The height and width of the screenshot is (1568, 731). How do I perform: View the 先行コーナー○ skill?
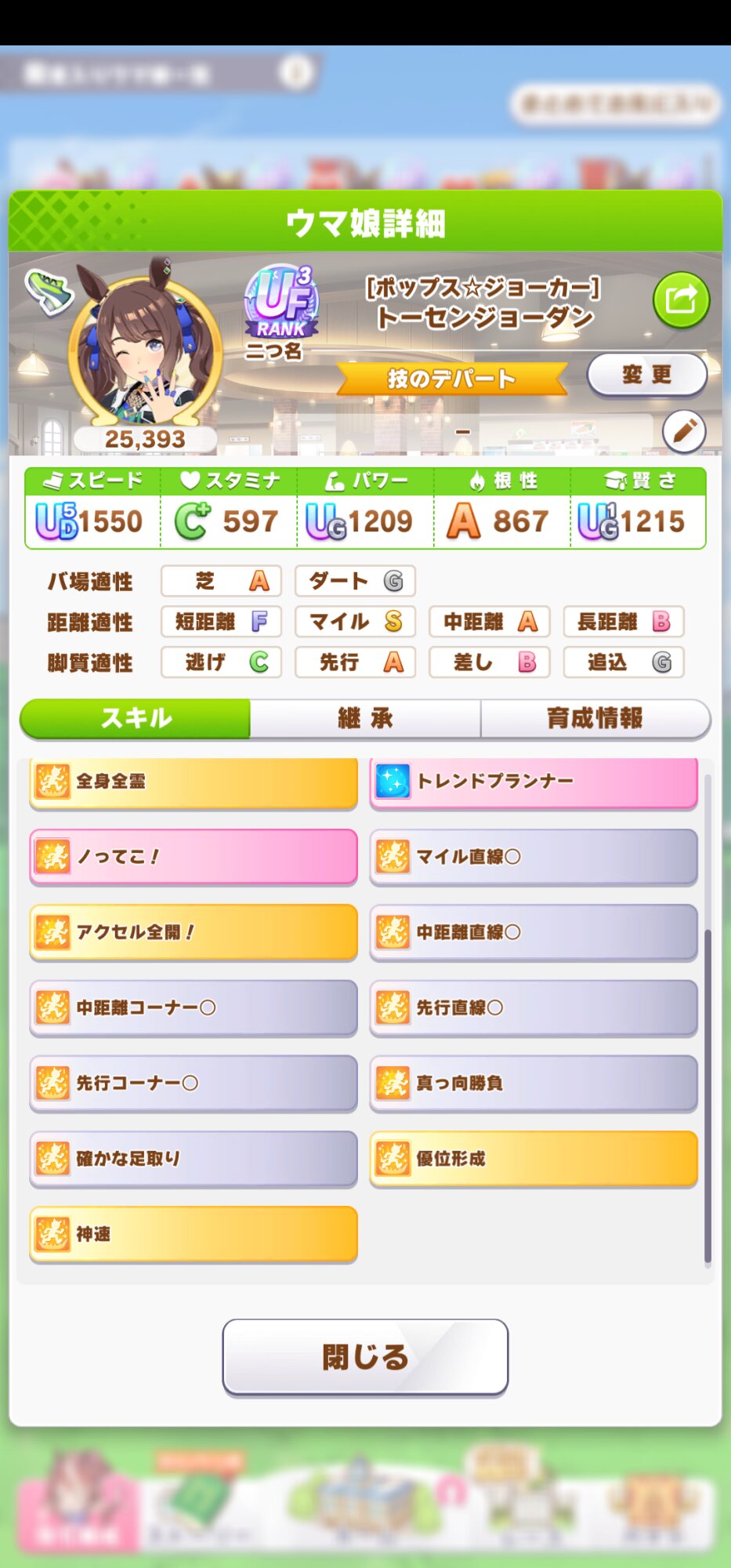(x=194, y=1083)
